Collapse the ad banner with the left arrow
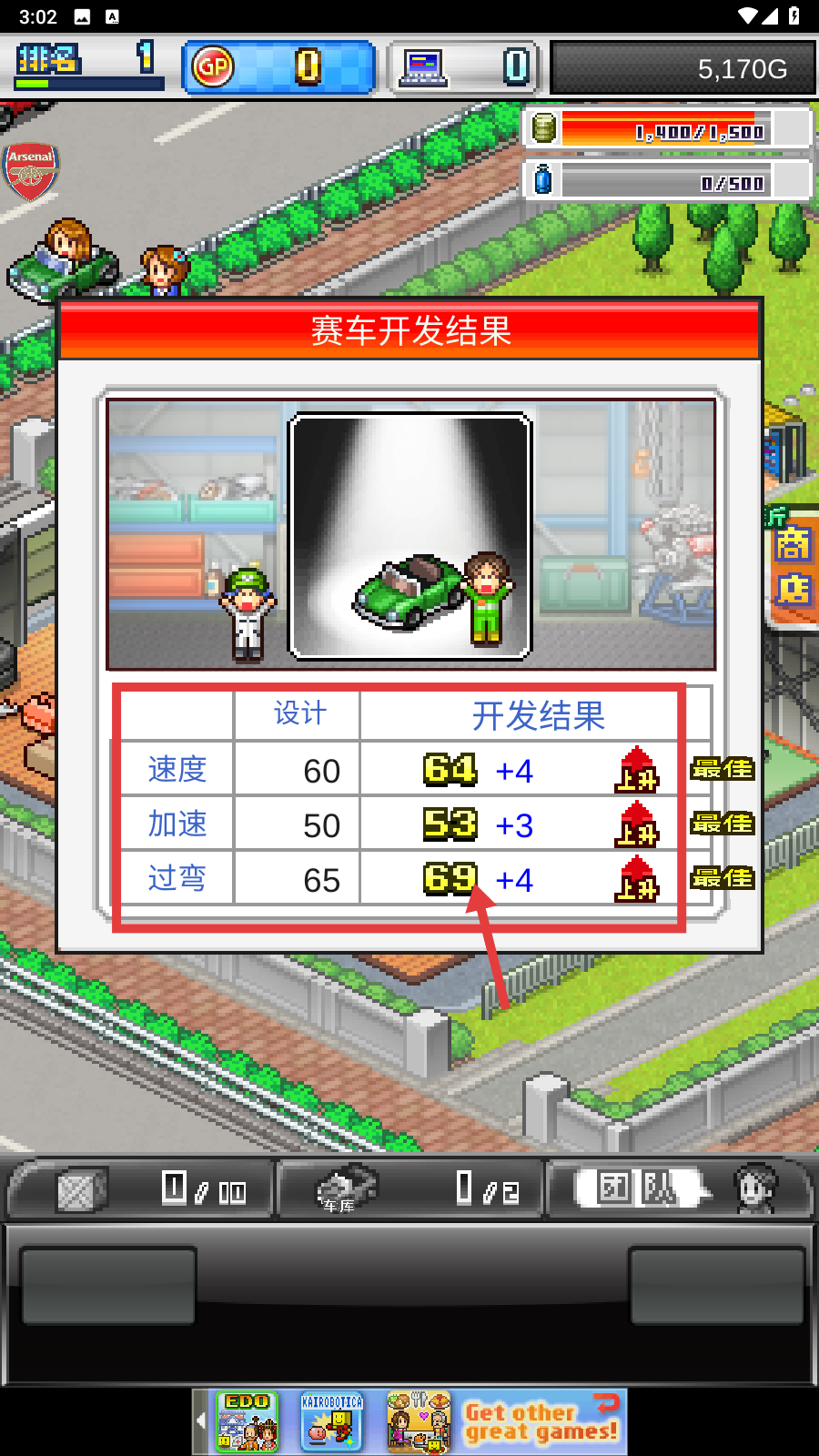819x1456 pixels. pos(201,1421)
